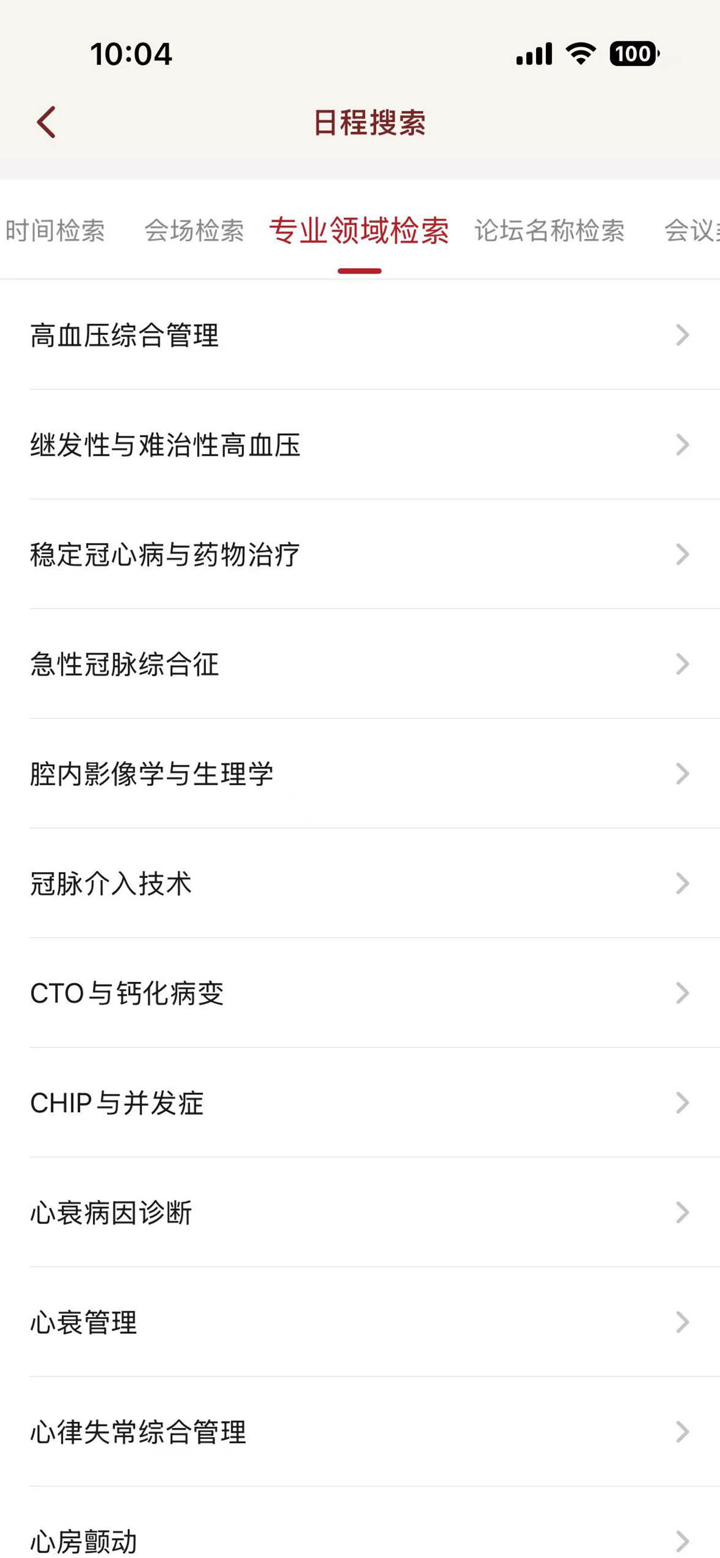Tap the back arrow to exit search
The width and height of the screenshot is (720, 1558).
coord(44,120)
